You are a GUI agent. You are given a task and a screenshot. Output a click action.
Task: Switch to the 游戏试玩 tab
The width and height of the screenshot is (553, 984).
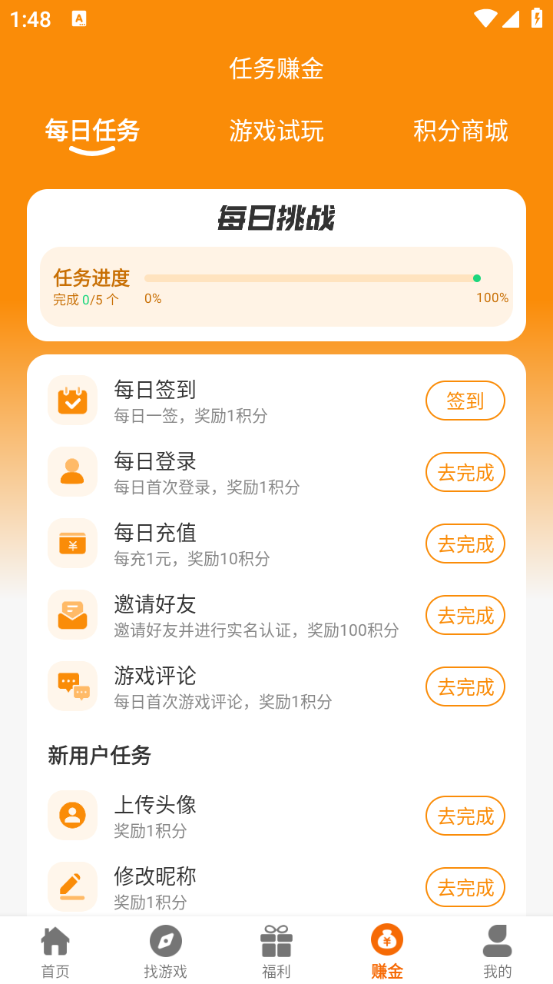(276, 131)
